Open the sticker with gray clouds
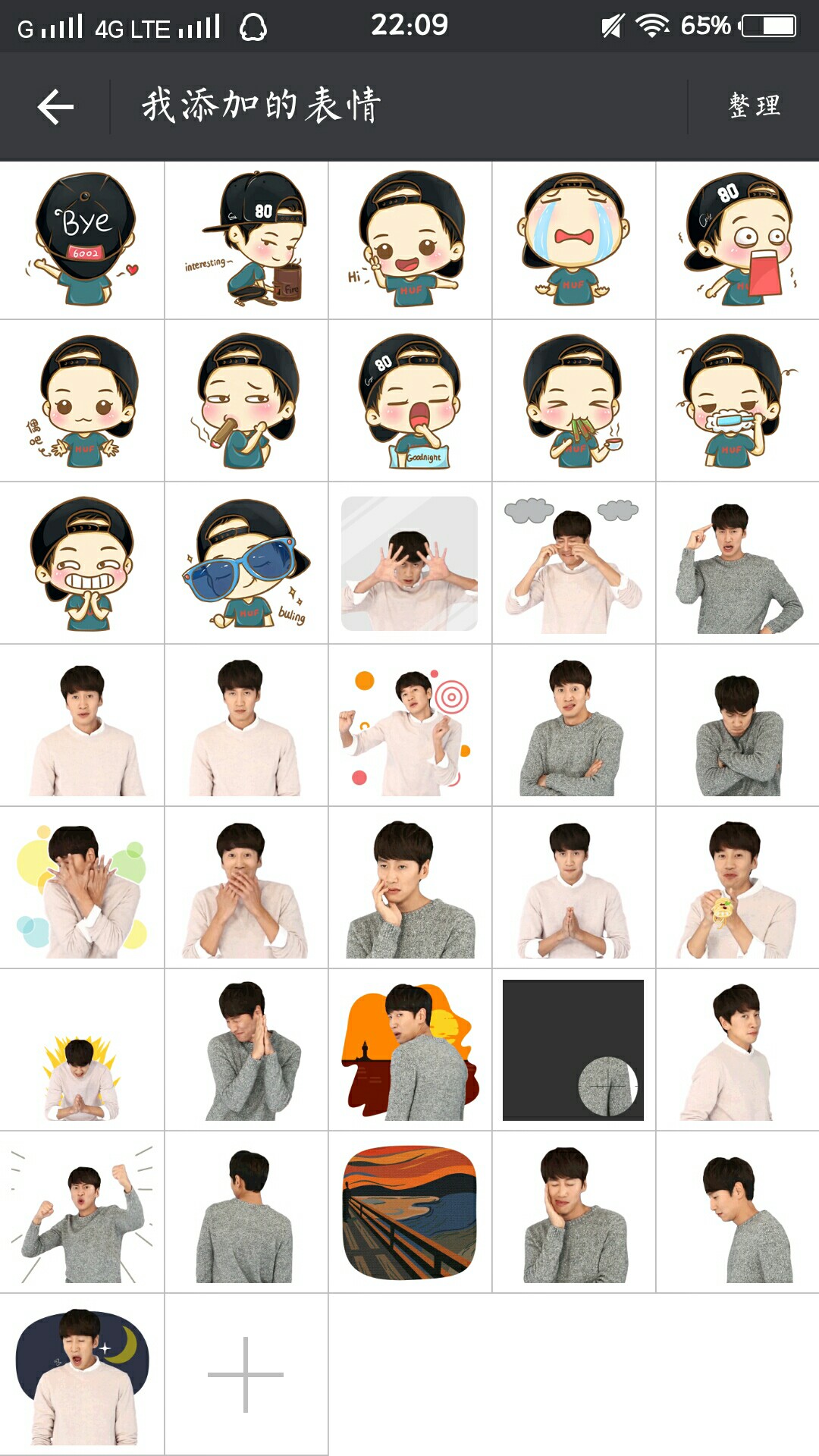Image resolution: width=819 pixels, height=1456 pixels. point(573,563)
